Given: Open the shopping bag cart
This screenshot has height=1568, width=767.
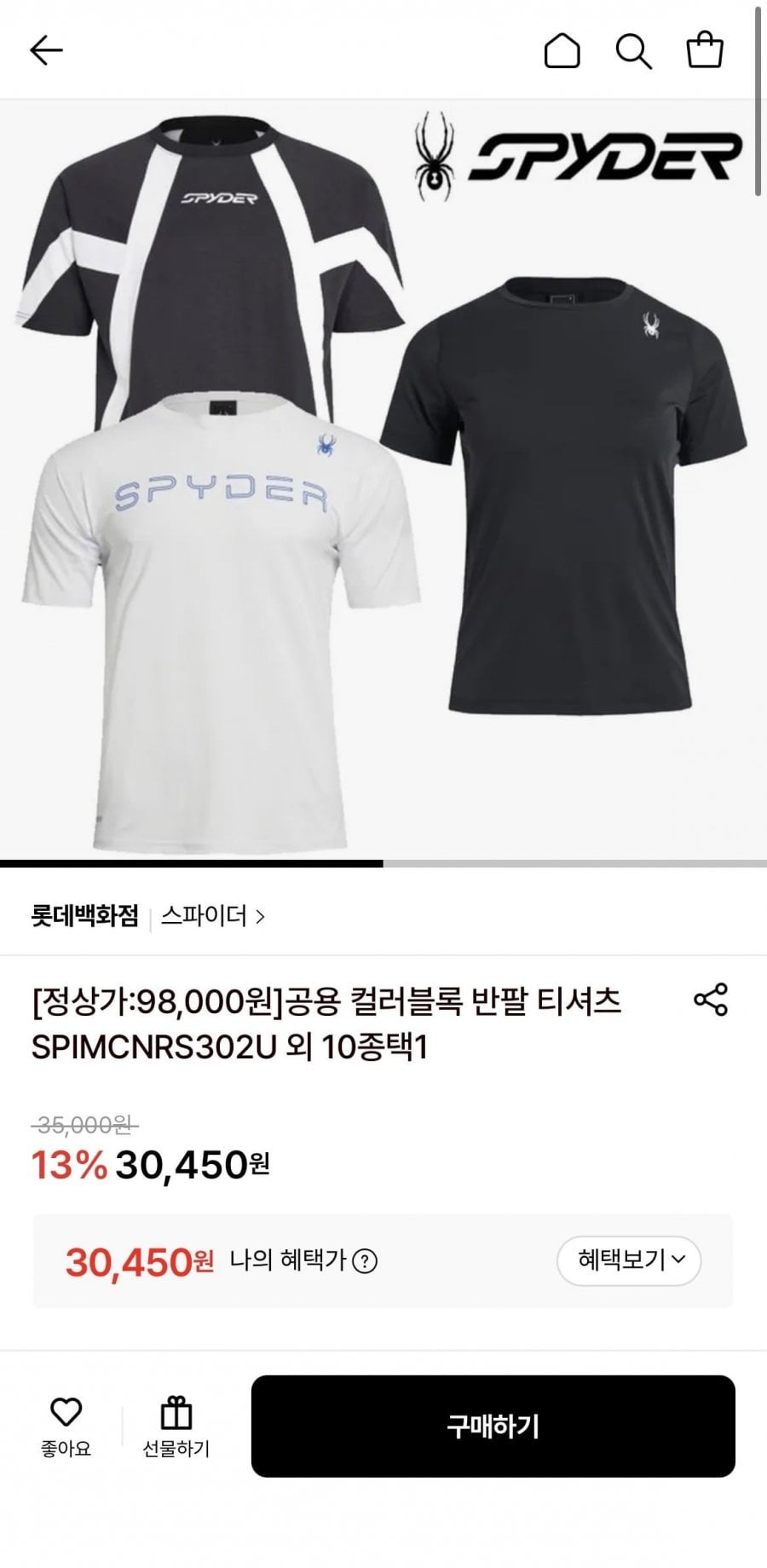Looking at the screenshot, I should (x=705, y=50).
